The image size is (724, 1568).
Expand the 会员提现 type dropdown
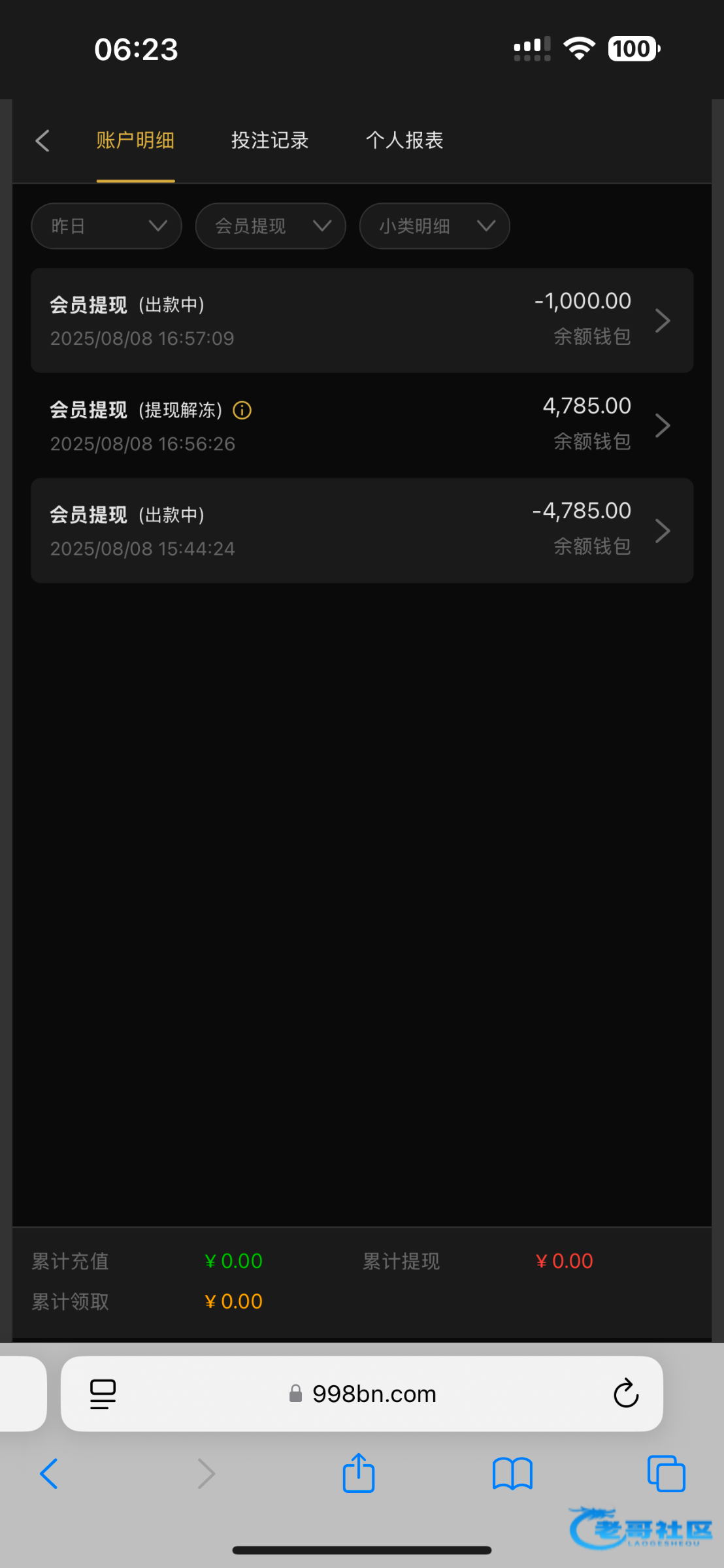(271, 226)
